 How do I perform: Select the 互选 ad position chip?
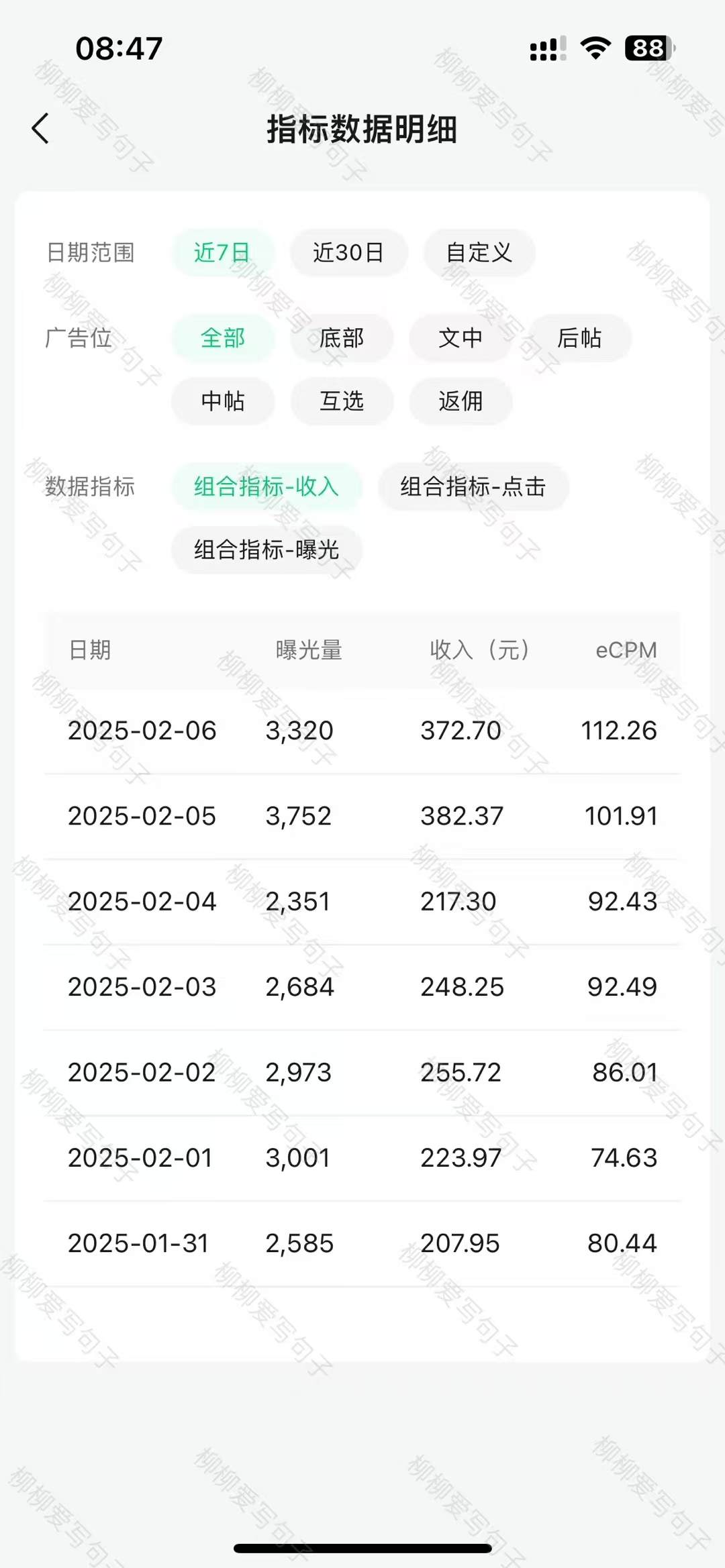coord(342,401)
